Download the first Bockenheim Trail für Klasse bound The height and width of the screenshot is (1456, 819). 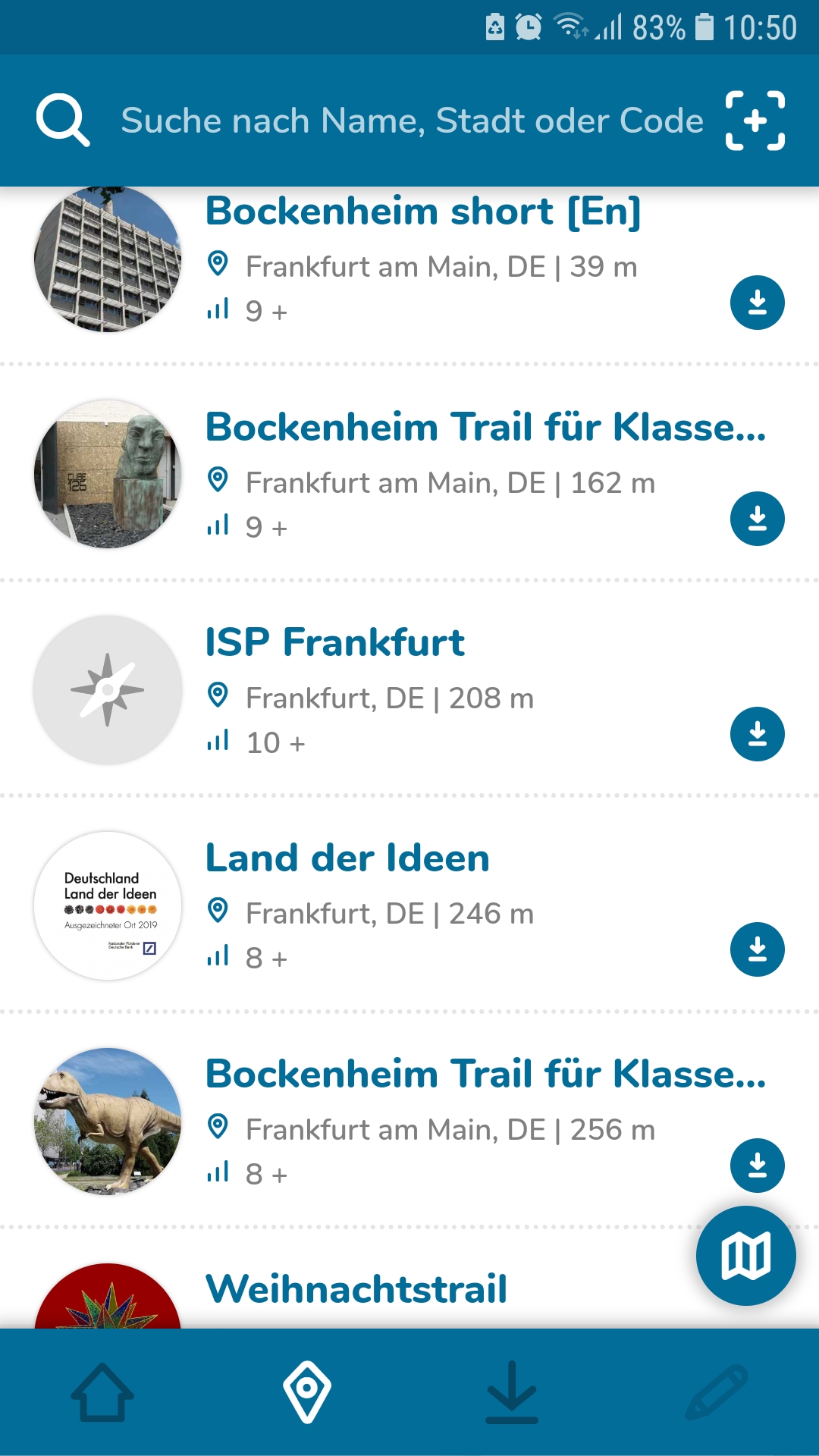click(x=756, y=518)
